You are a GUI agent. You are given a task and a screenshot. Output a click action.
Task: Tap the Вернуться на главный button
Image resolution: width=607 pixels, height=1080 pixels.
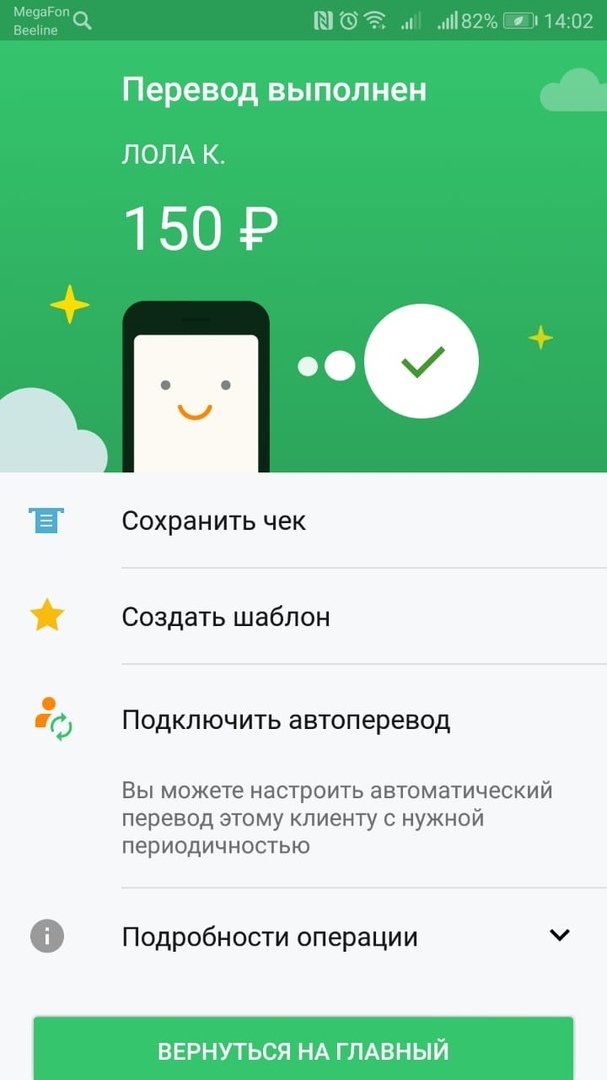[303, 1051]
